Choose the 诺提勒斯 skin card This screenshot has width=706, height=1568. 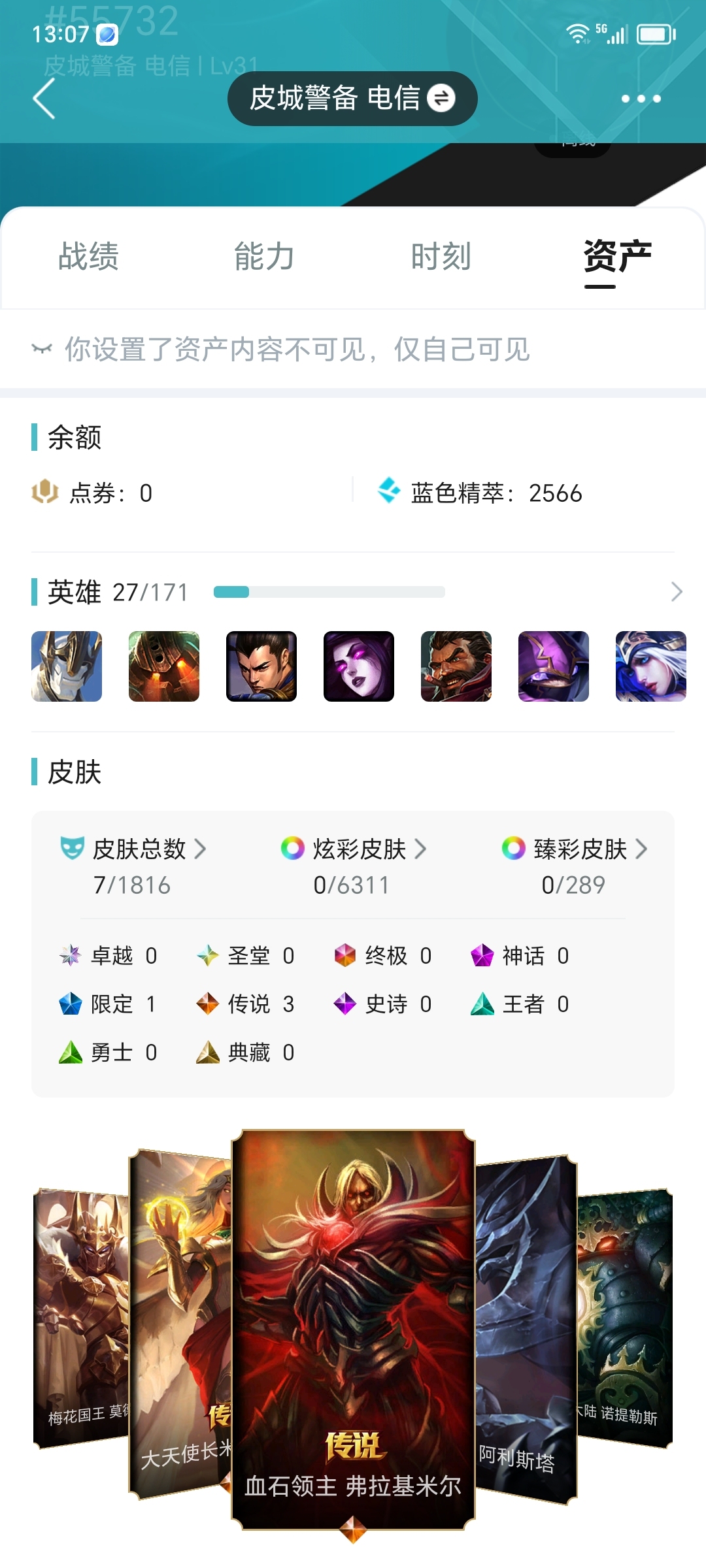click(625, 1318)
